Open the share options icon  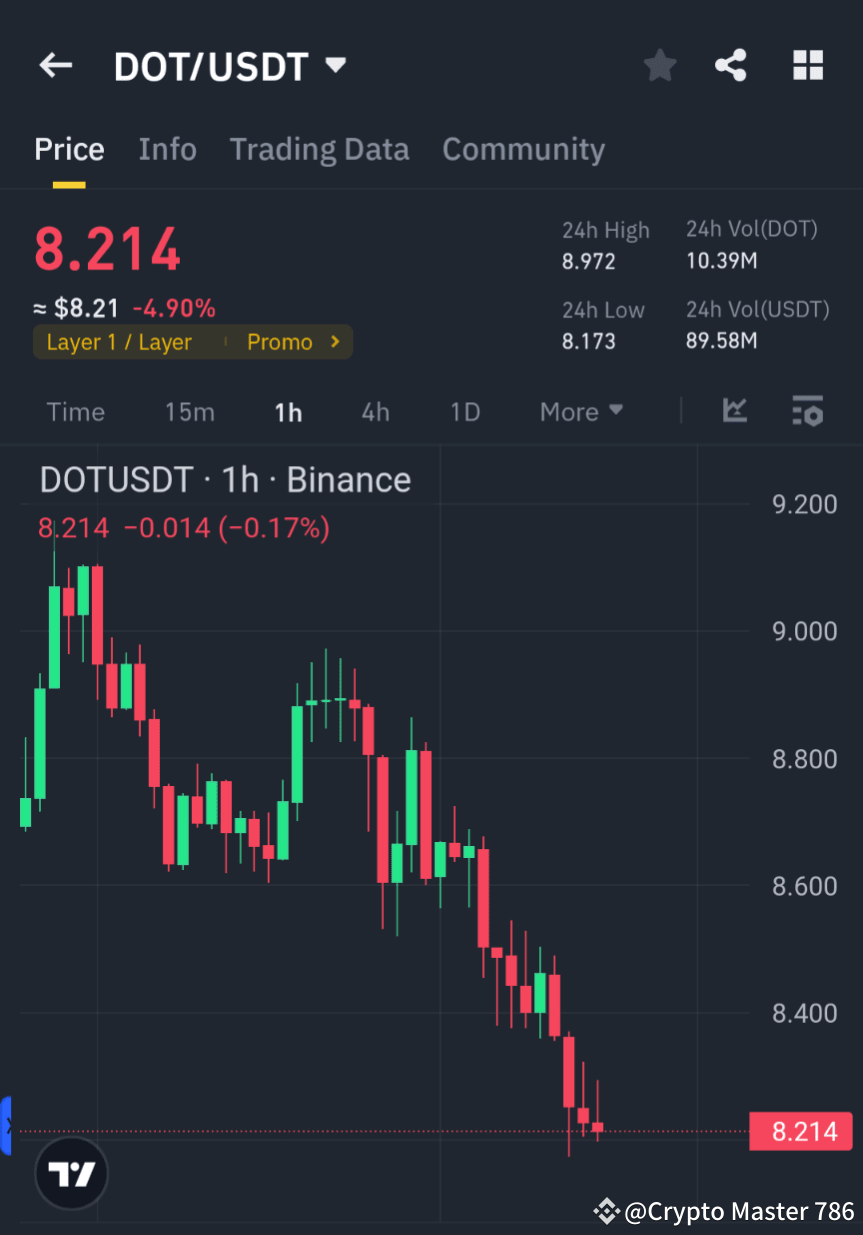click(731, 64)
